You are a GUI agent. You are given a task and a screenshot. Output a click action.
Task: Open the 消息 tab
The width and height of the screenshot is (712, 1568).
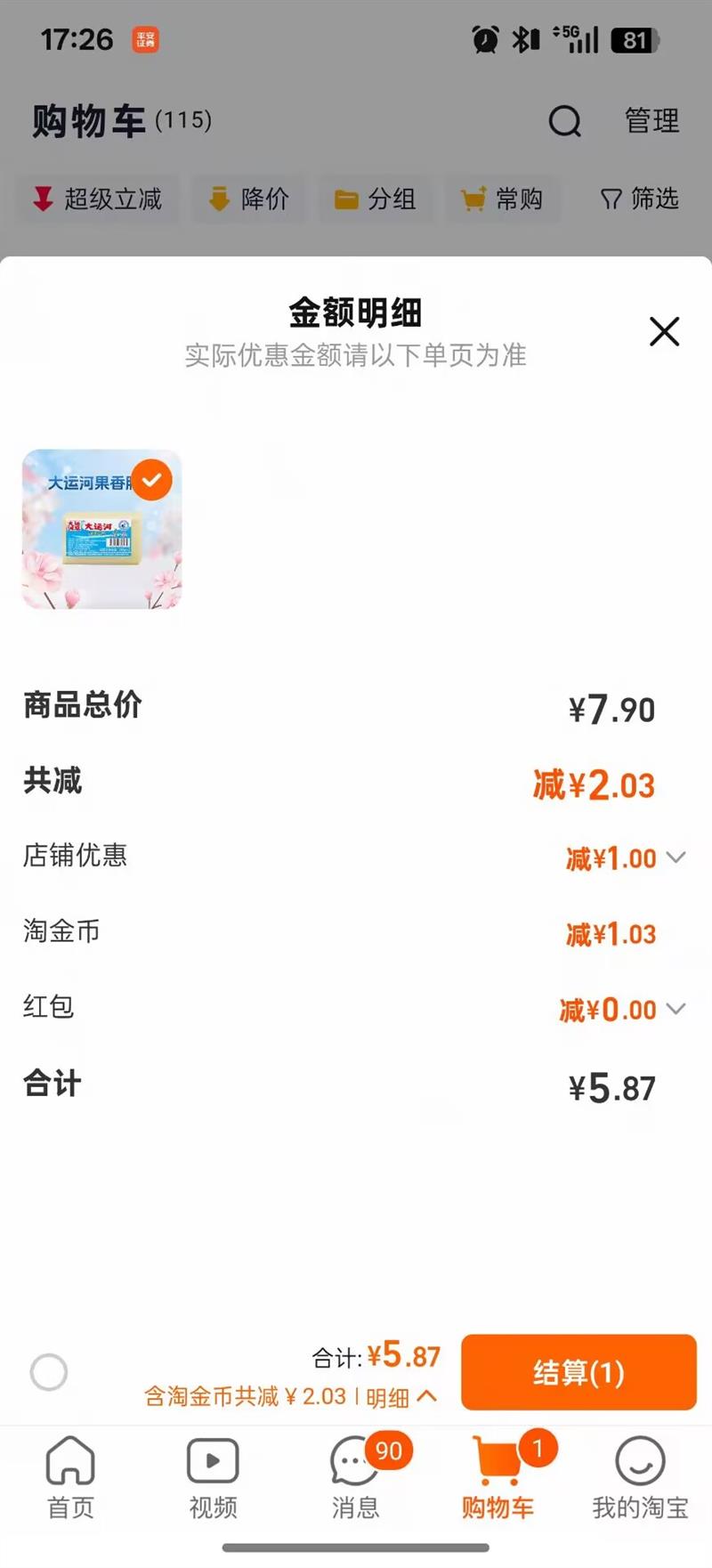(355, 1477)
